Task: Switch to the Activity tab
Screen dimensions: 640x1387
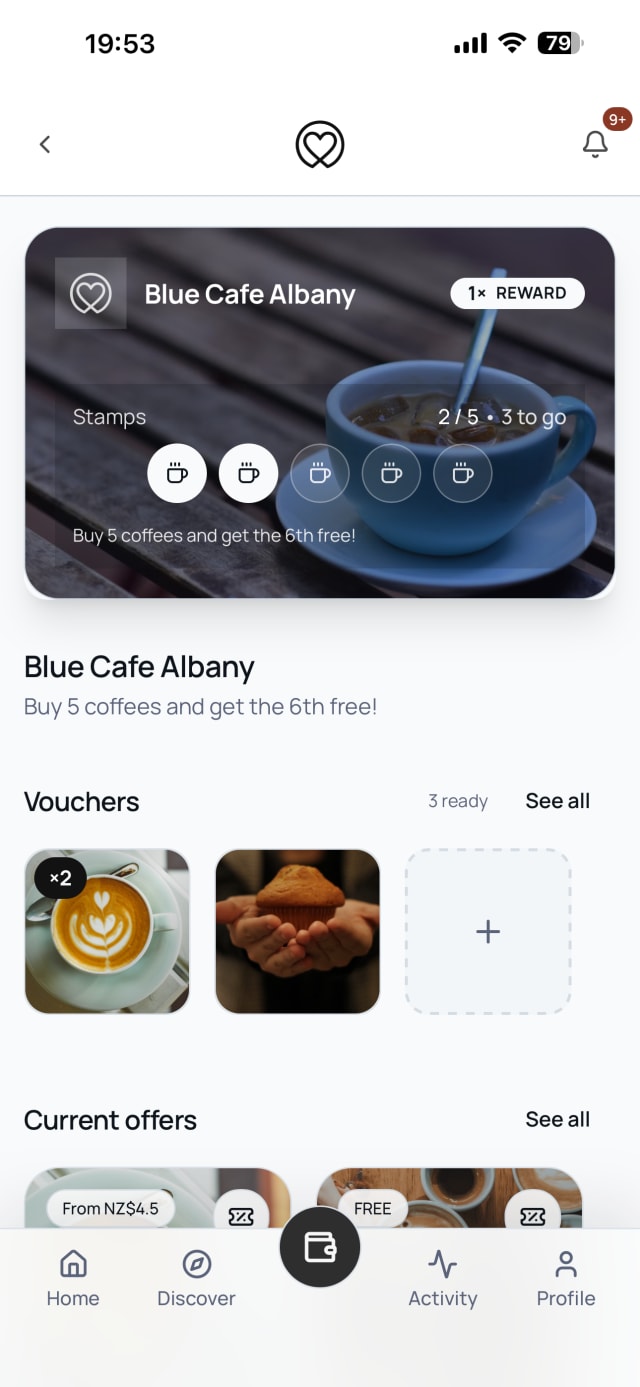Action: [x=443, y=1278]
